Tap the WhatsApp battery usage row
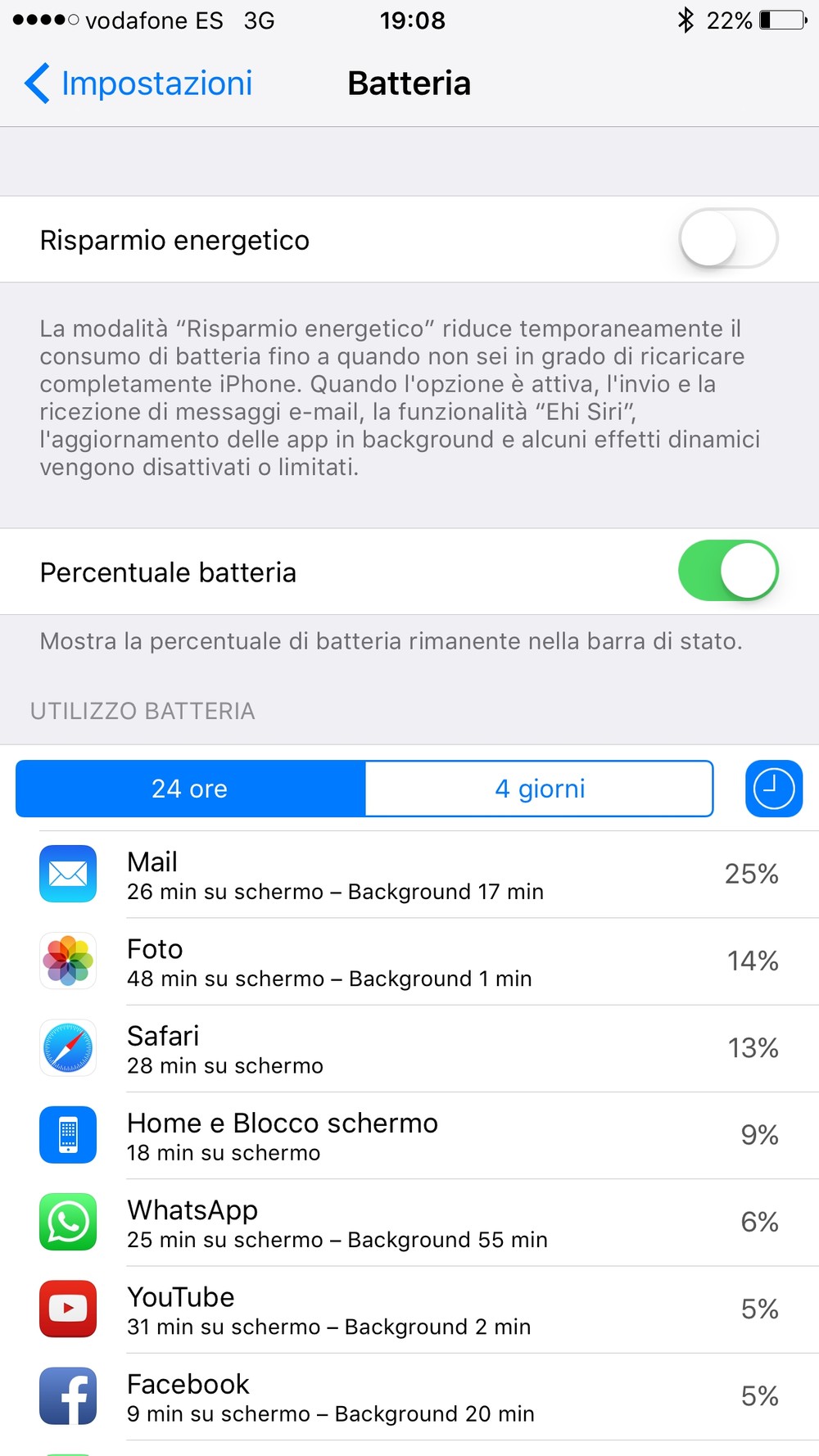The width and height of the screenshot is (819, 1456). (x=409, y=1223)
